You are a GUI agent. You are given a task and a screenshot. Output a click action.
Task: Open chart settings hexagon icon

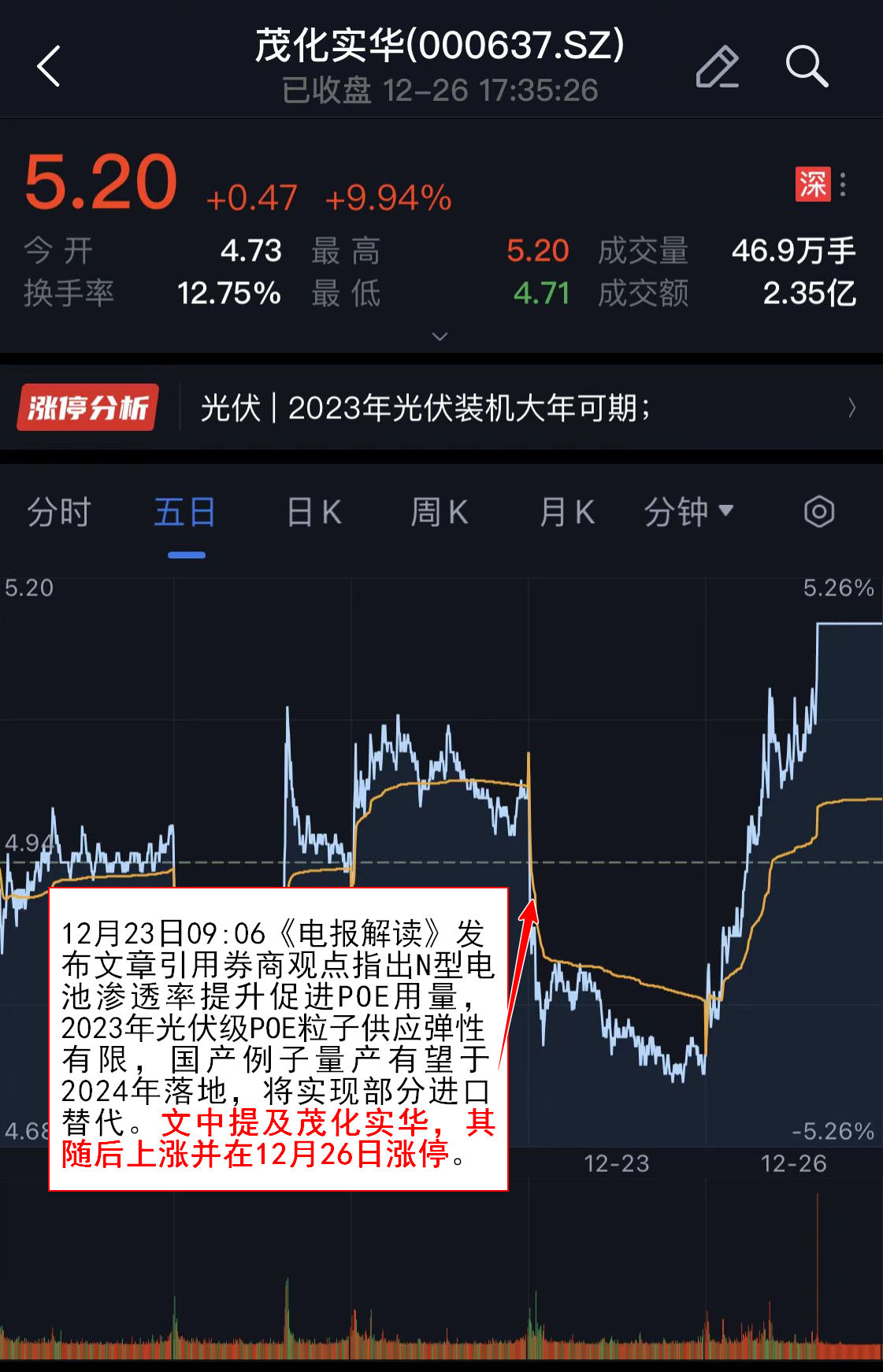819,512
